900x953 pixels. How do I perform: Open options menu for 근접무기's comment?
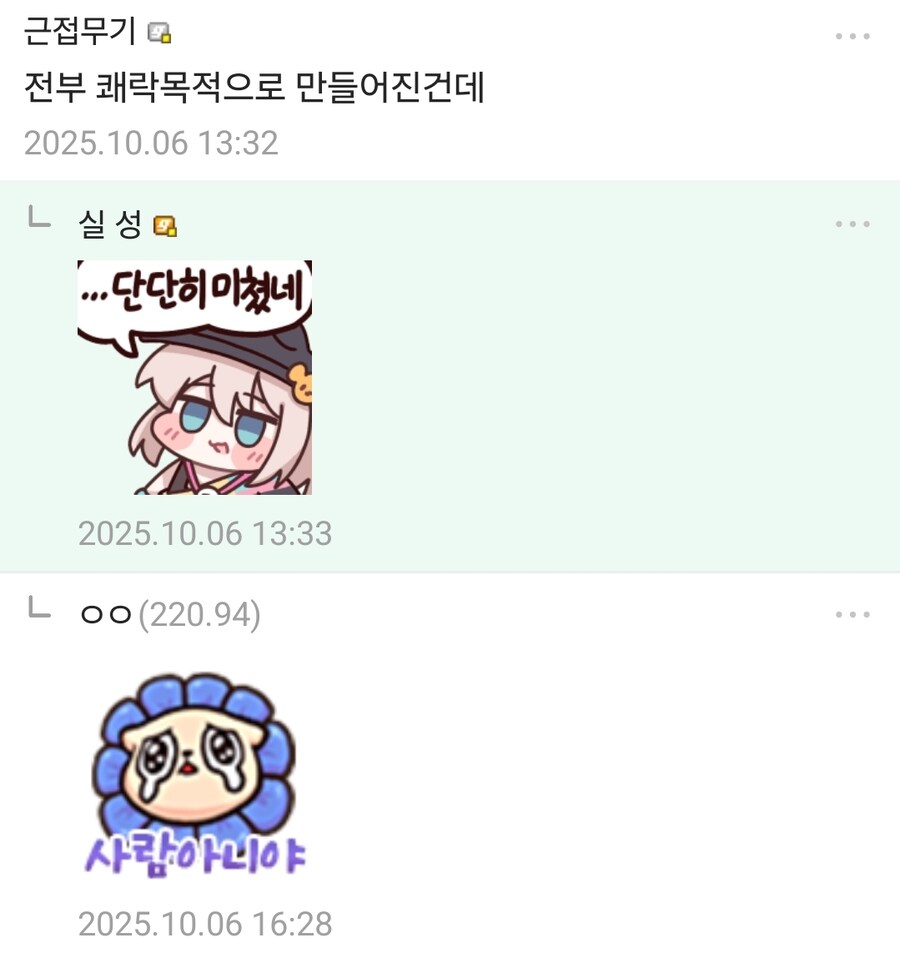(852, 36)
